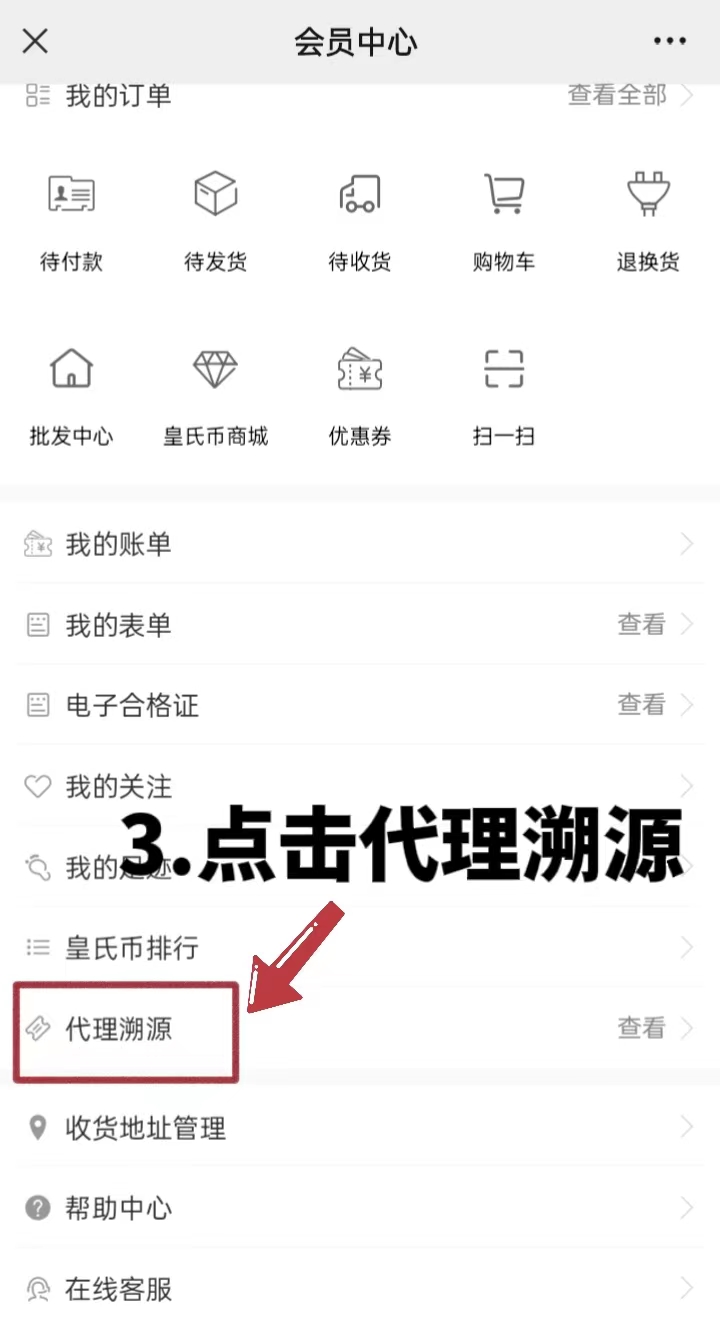Open the 我的表单 row
Viewport: 720px width, 1344px height.
[360, 625]
